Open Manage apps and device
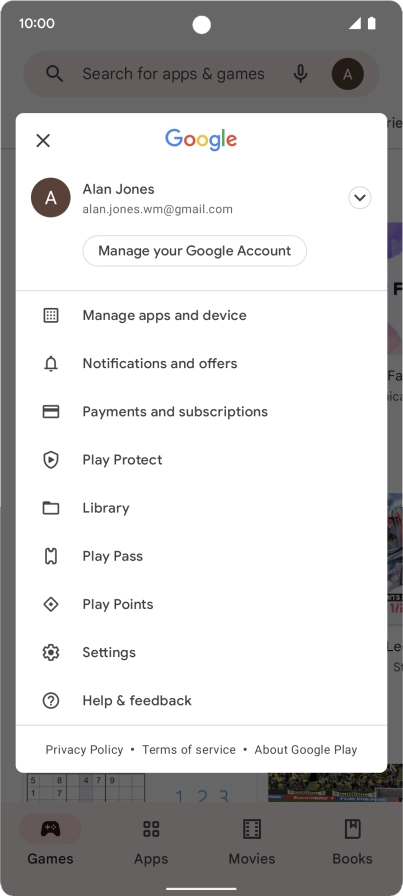The width and height of the screenshot is (403, 896). coord(201,315)
